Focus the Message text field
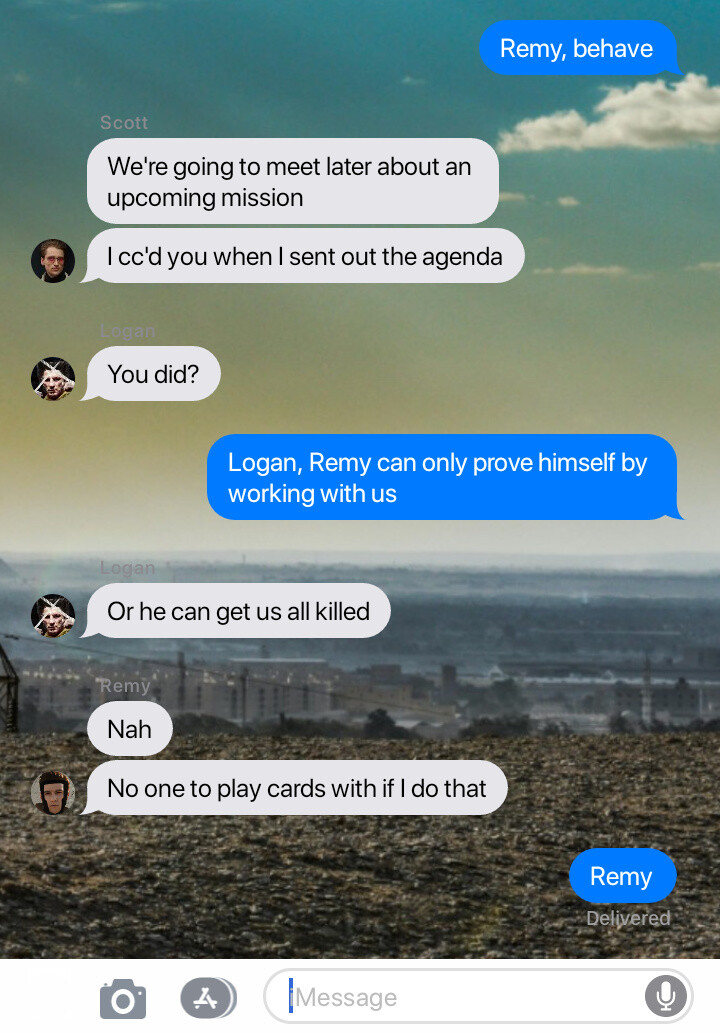Viewport: 720px width, 1033px height. 460,997
